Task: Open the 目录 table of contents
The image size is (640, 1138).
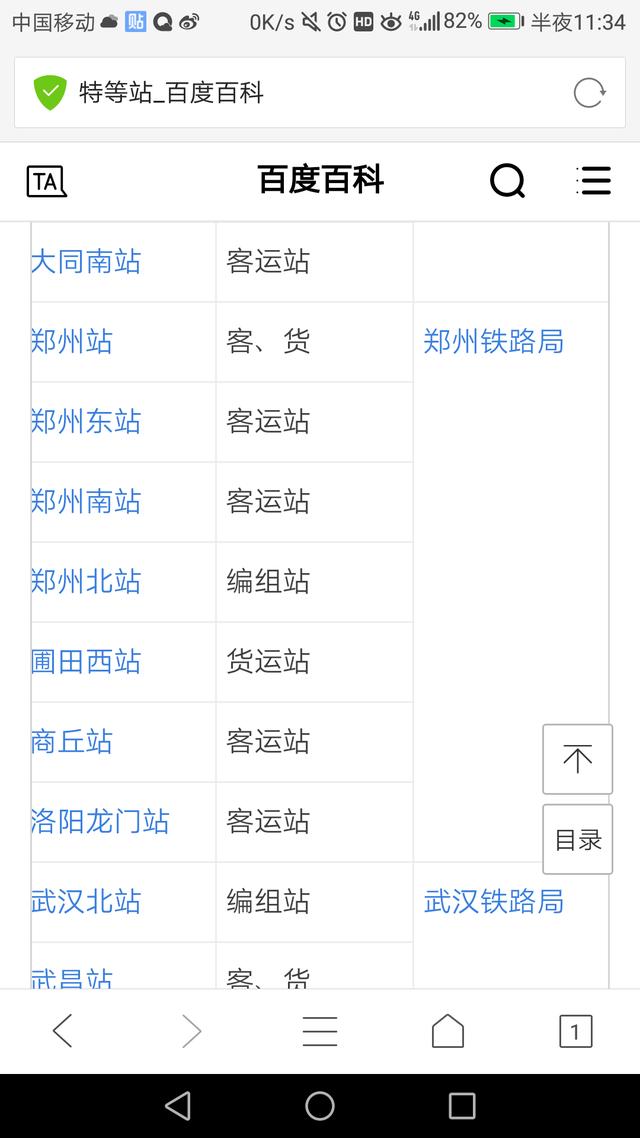Action: coord(578,839)
